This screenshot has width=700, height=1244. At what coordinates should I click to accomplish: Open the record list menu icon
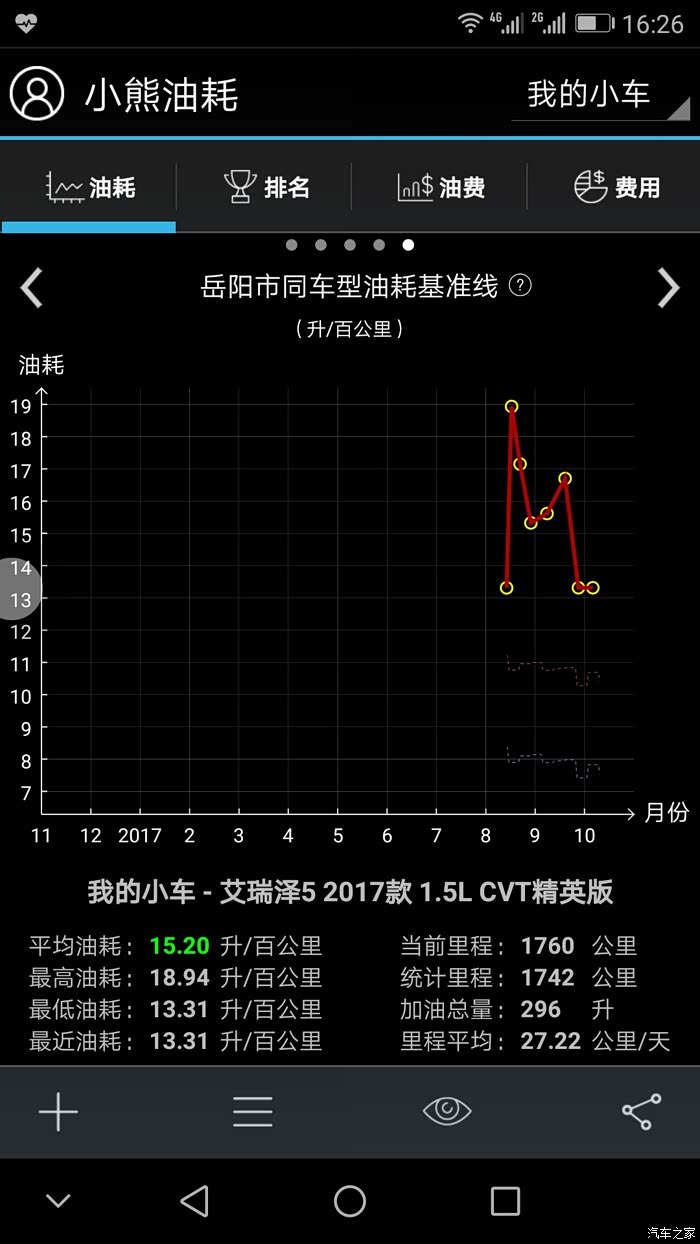click(252, 1111)
